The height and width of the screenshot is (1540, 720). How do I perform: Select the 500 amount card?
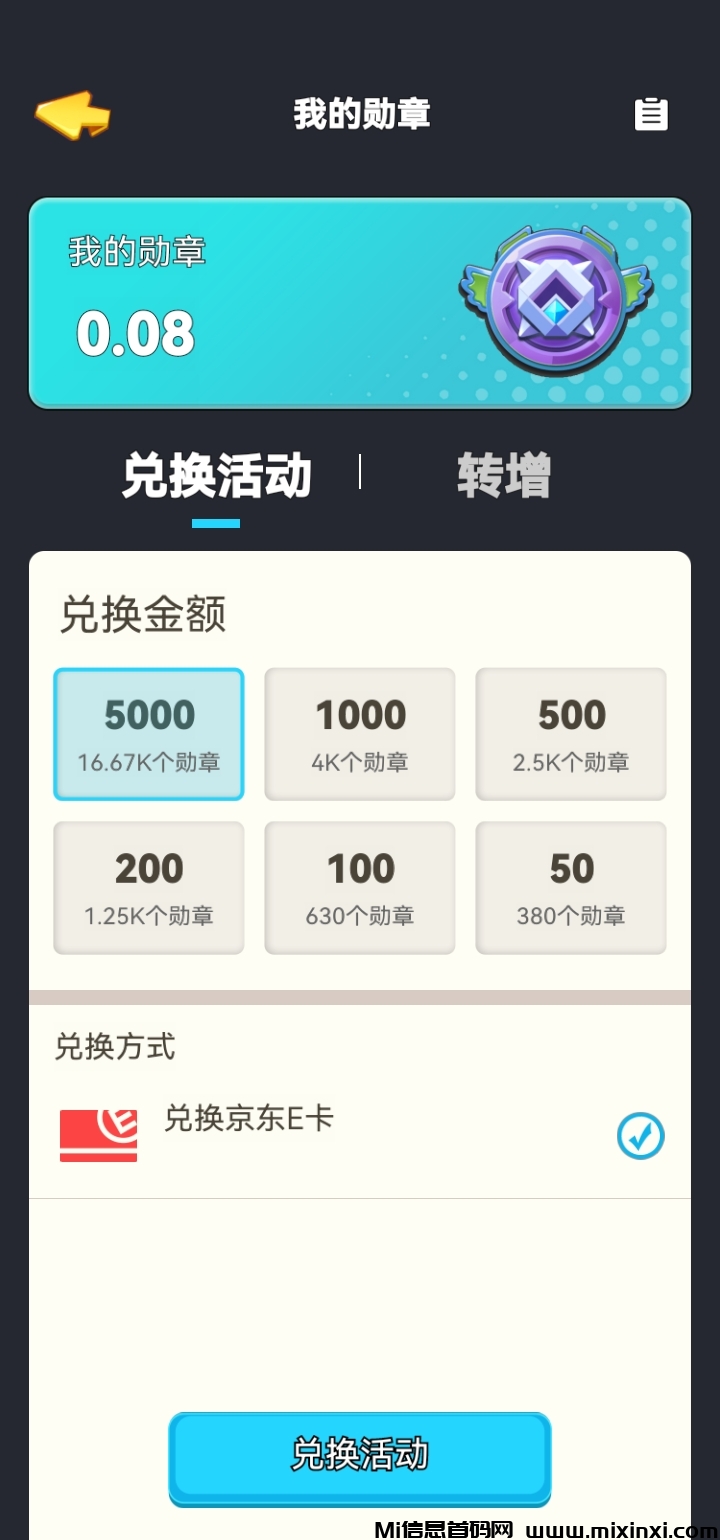pos(571,733)
